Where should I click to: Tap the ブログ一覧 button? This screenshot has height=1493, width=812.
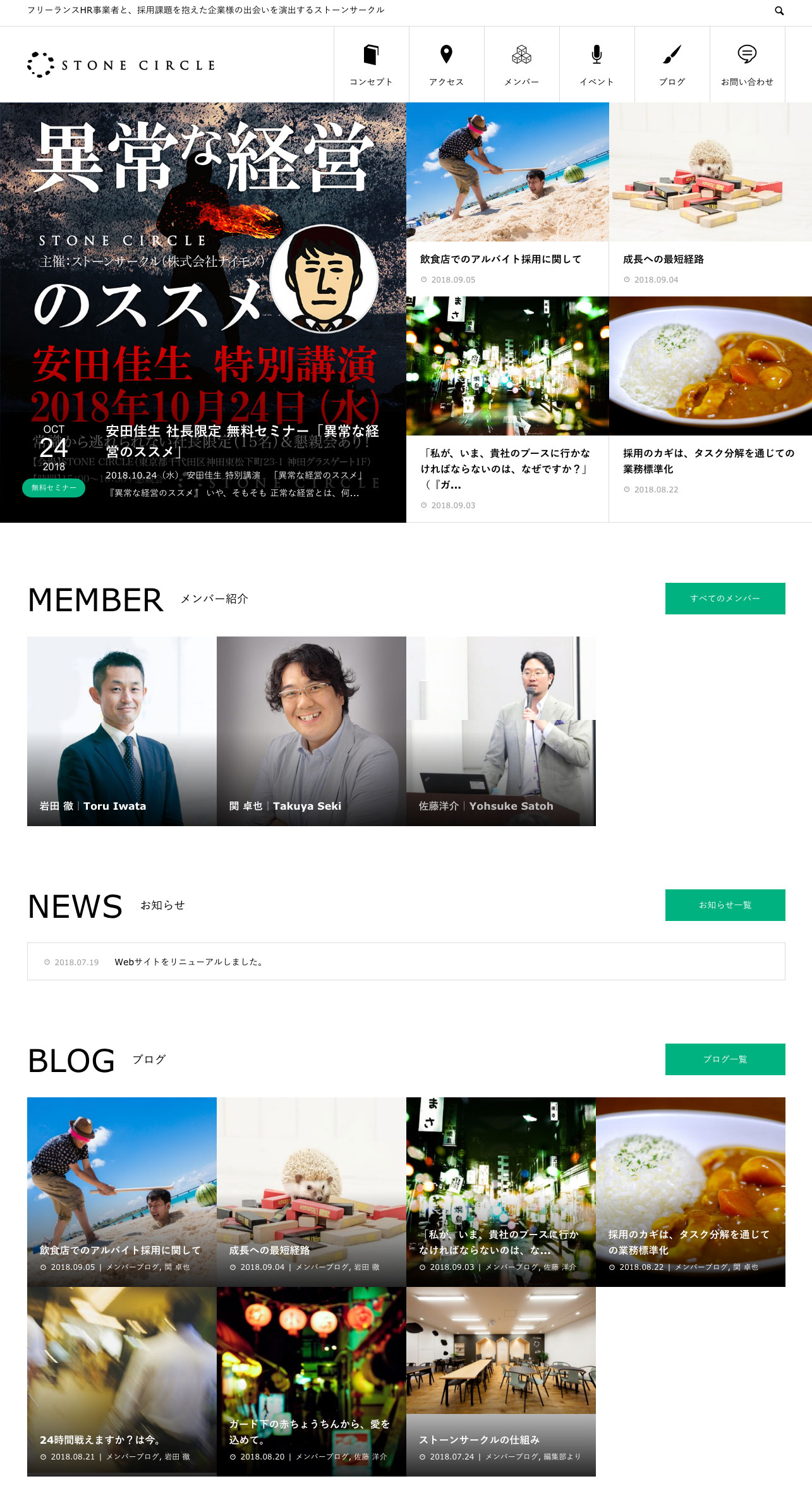[725, 1059]
